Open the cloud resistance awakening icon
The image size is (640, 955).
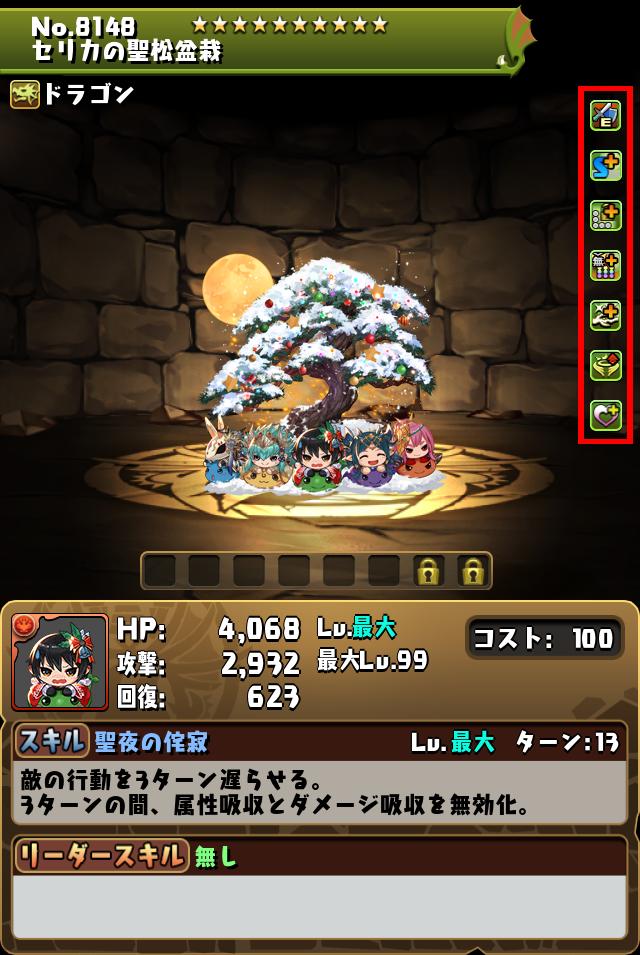pos(605,315)
